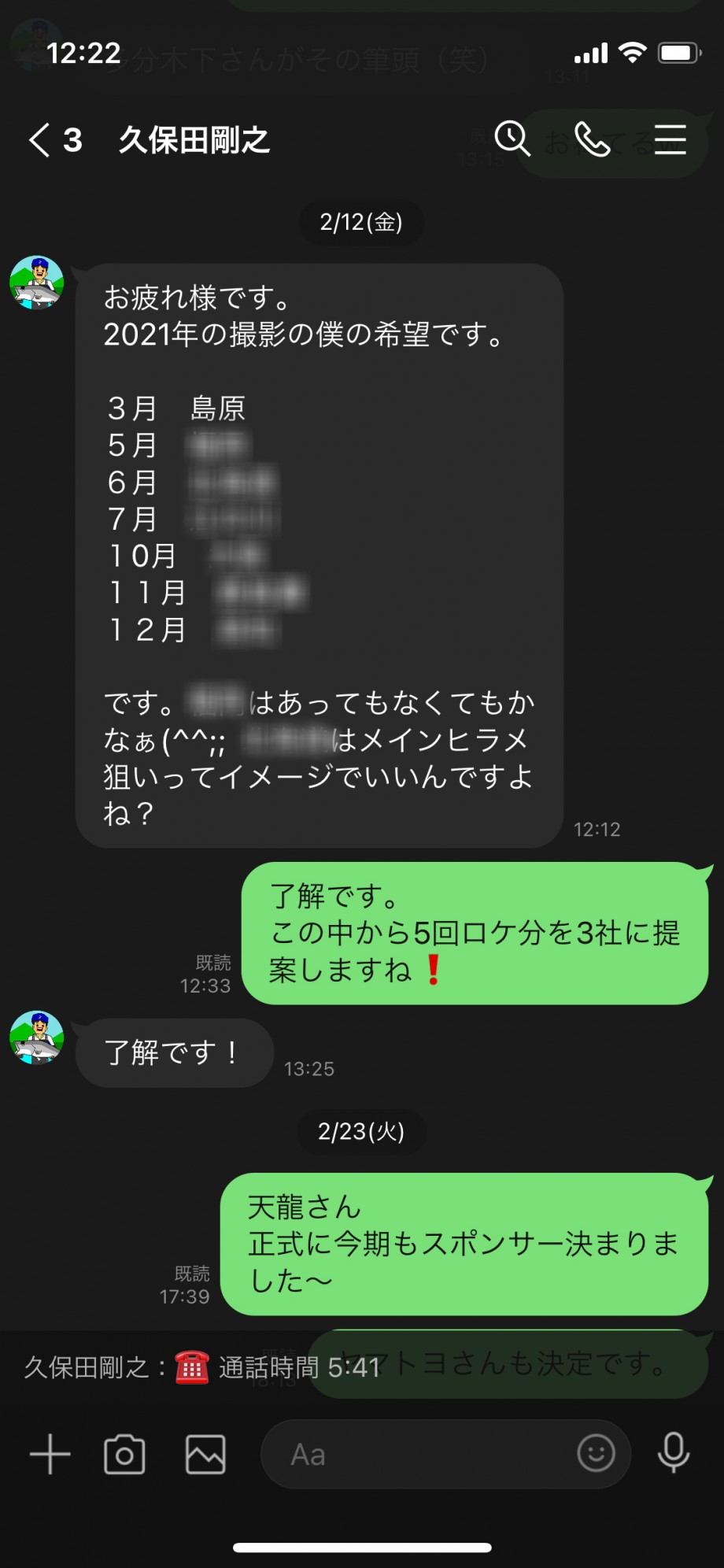This screenshot has width=724, height=1568.
Task: Open the plus attachment menu
Action: tap(50, 1454)
